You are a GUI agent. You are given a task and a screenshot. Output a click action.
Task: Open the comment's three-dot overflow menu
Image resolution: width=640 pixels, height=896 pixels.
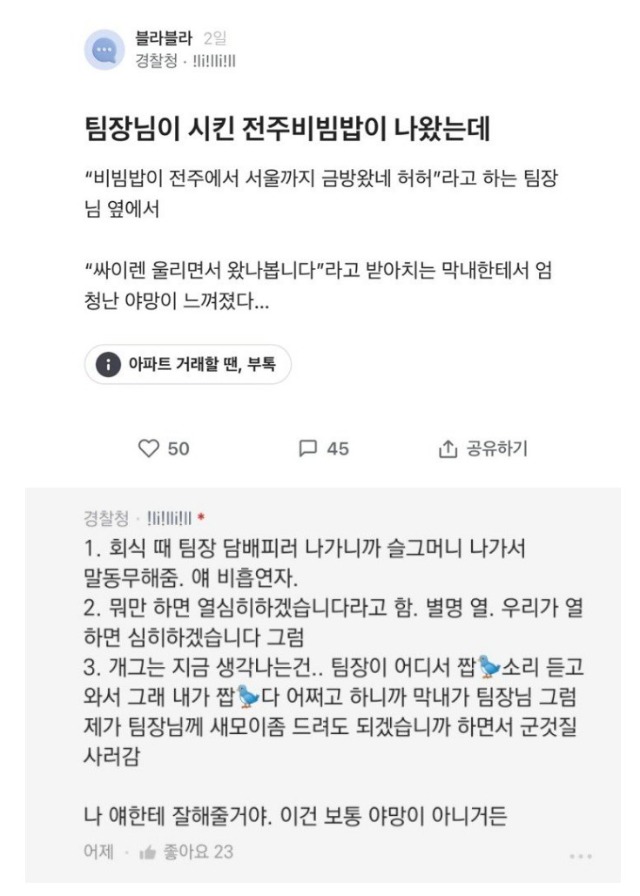(x=580, y=857)
